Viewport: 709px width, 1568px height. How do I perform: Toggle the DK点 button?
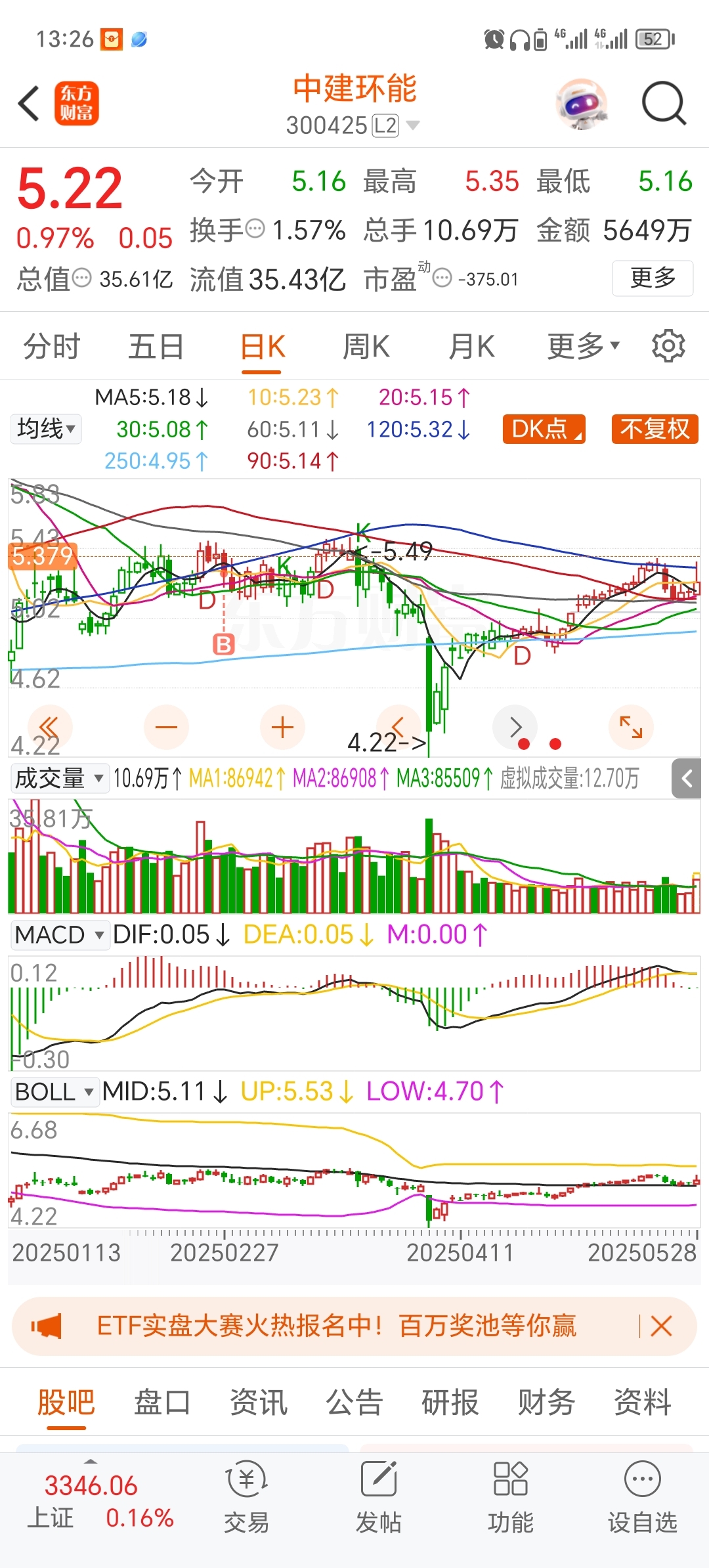(x=544, y=429)
